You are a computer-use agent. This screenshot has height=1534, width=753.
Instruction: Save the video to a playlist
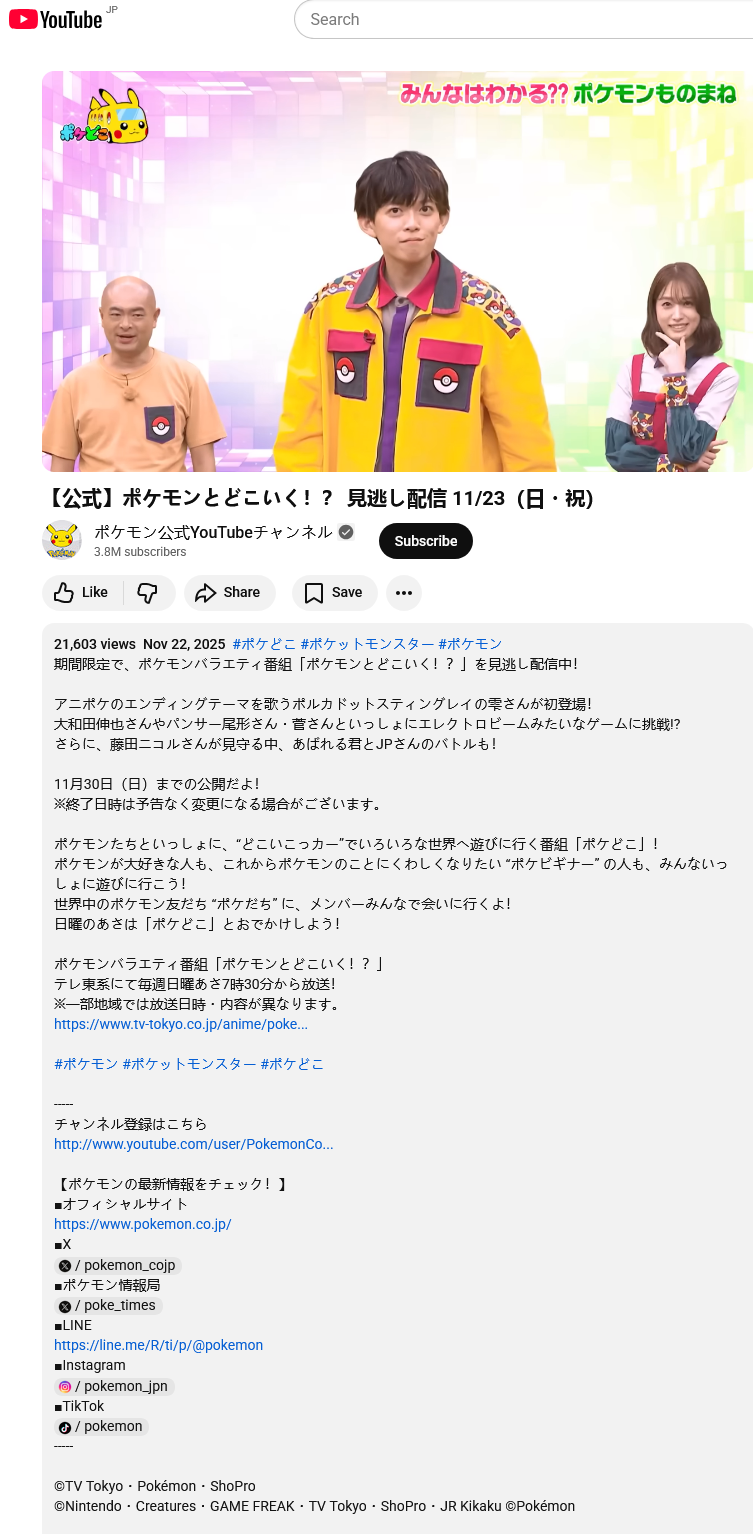point(334,593)
